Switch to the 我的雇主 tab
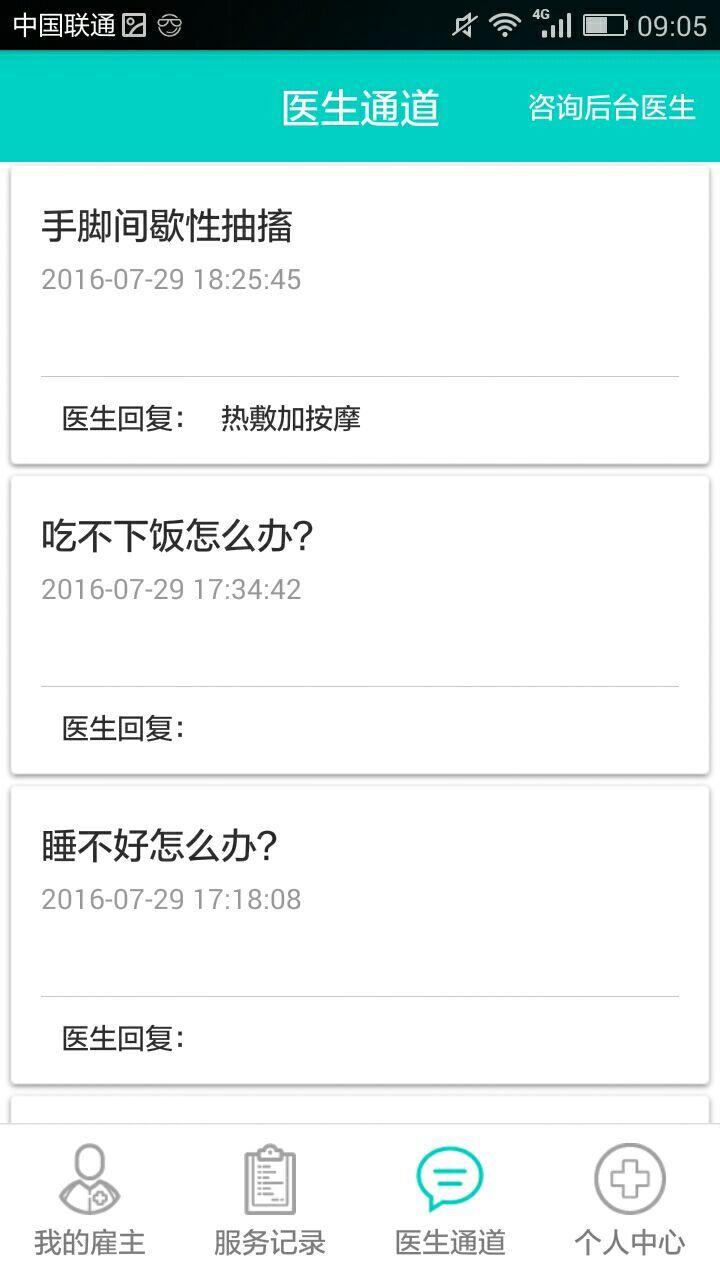 tap(90, 1201)
